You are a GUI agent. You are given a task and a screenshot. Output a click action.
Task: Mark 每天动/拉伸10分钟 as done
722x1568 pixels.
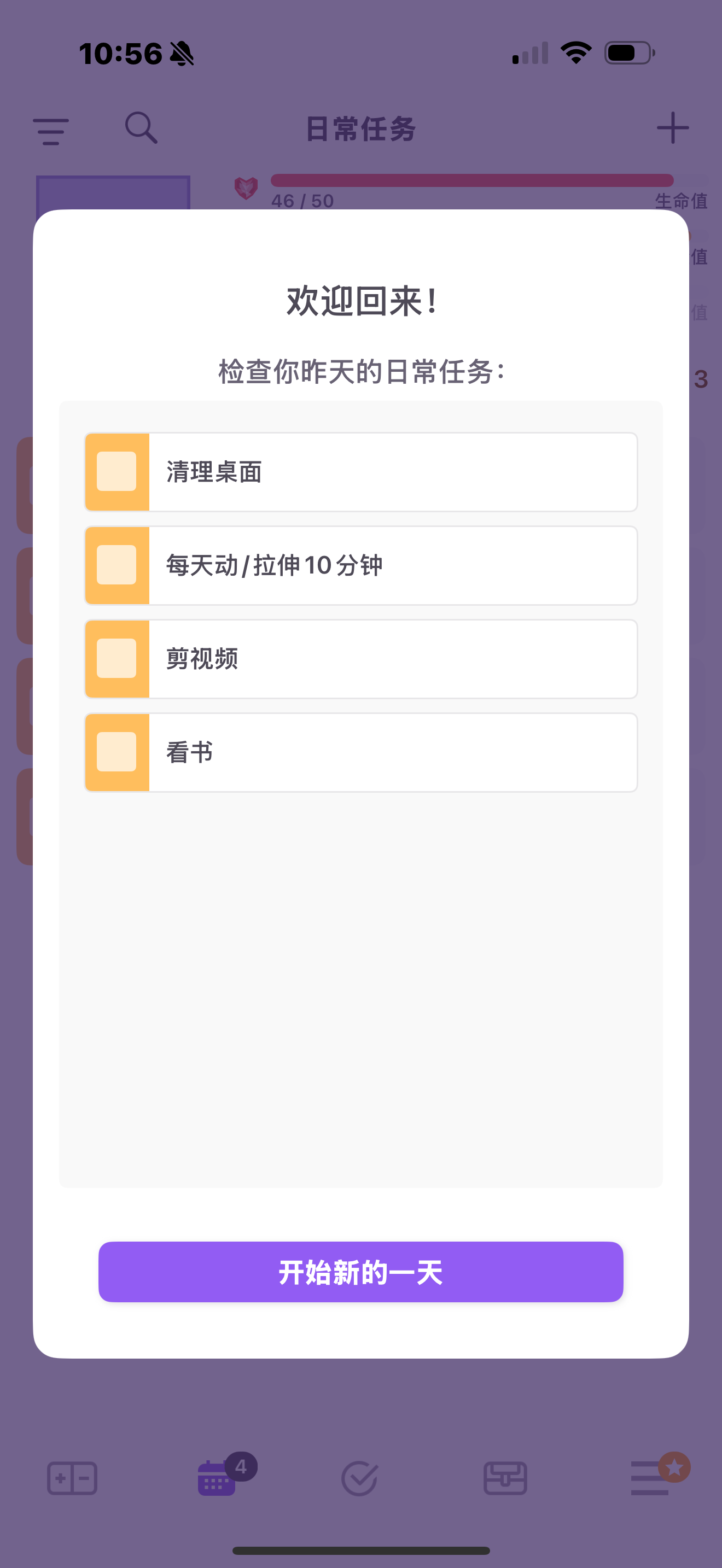click(x=117, y=565)
